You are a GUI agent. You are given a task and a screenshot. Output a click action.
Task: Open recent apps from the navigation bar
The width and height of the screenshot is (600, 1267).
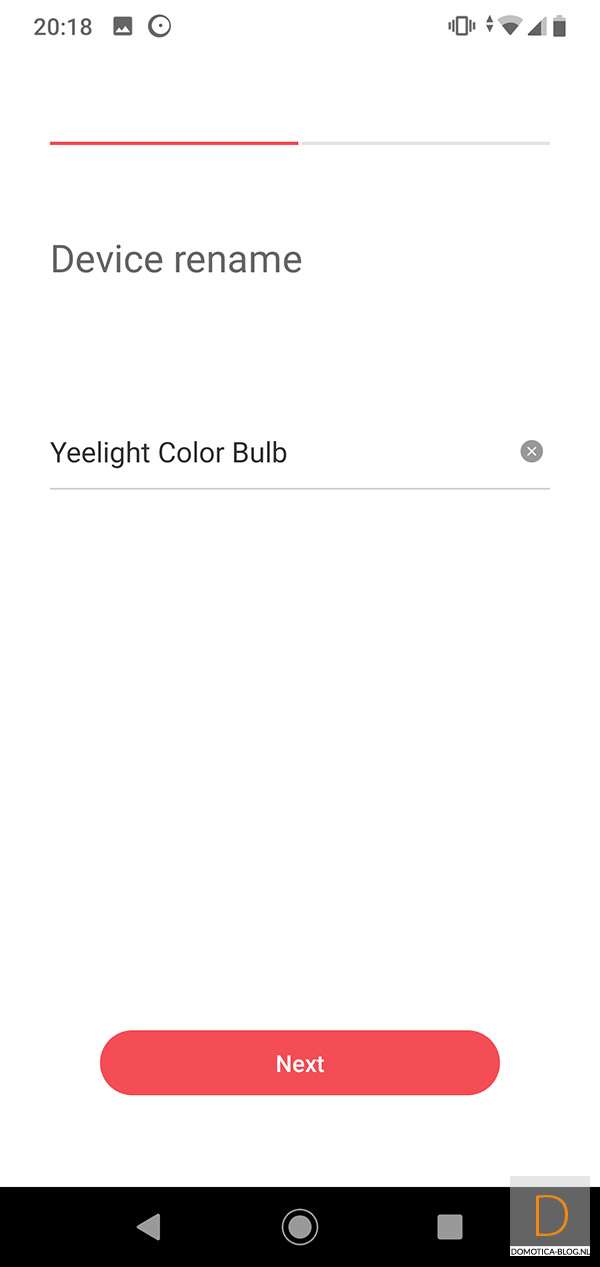coord(450,1226)
